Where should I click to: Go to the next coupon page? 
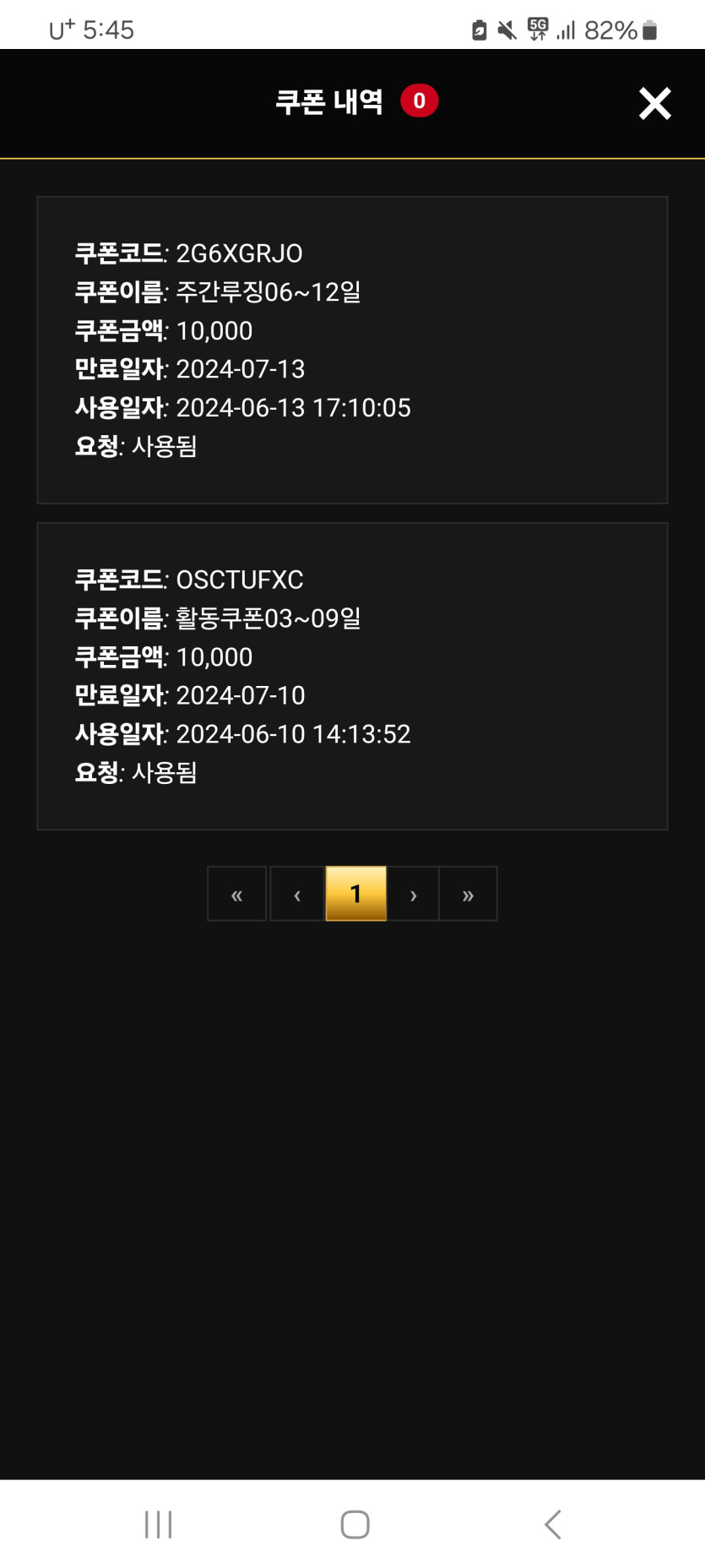tap(413, 894)
